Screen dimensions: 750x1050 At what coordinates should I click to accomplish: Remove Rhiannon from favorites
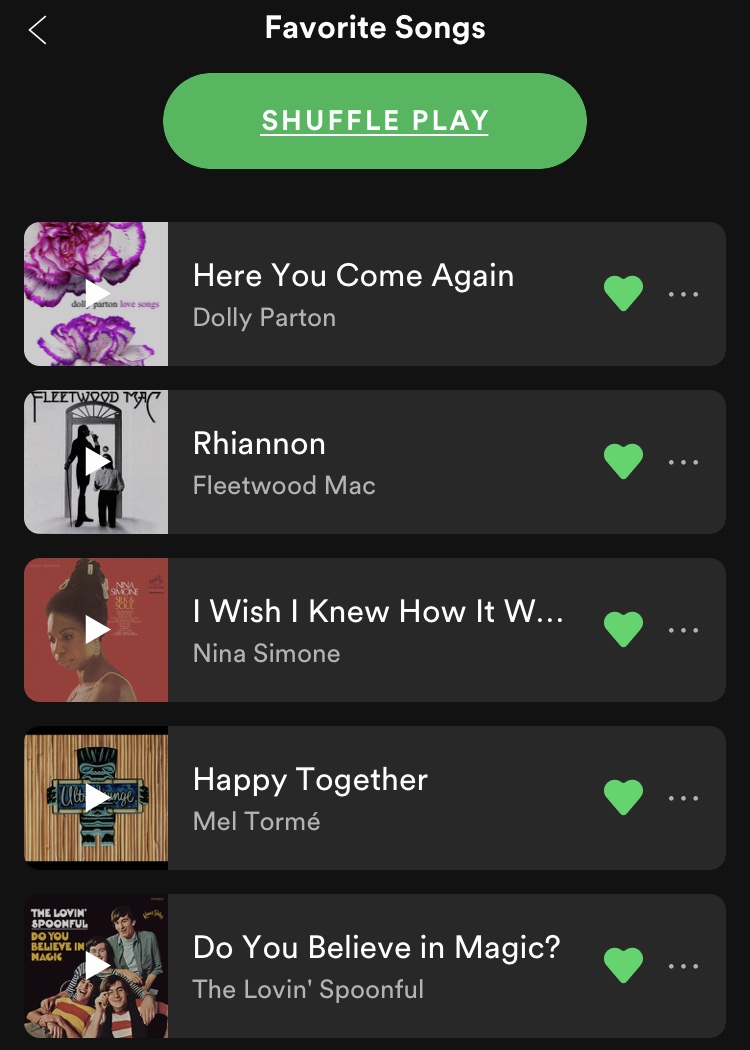click(x=623, y=462)
